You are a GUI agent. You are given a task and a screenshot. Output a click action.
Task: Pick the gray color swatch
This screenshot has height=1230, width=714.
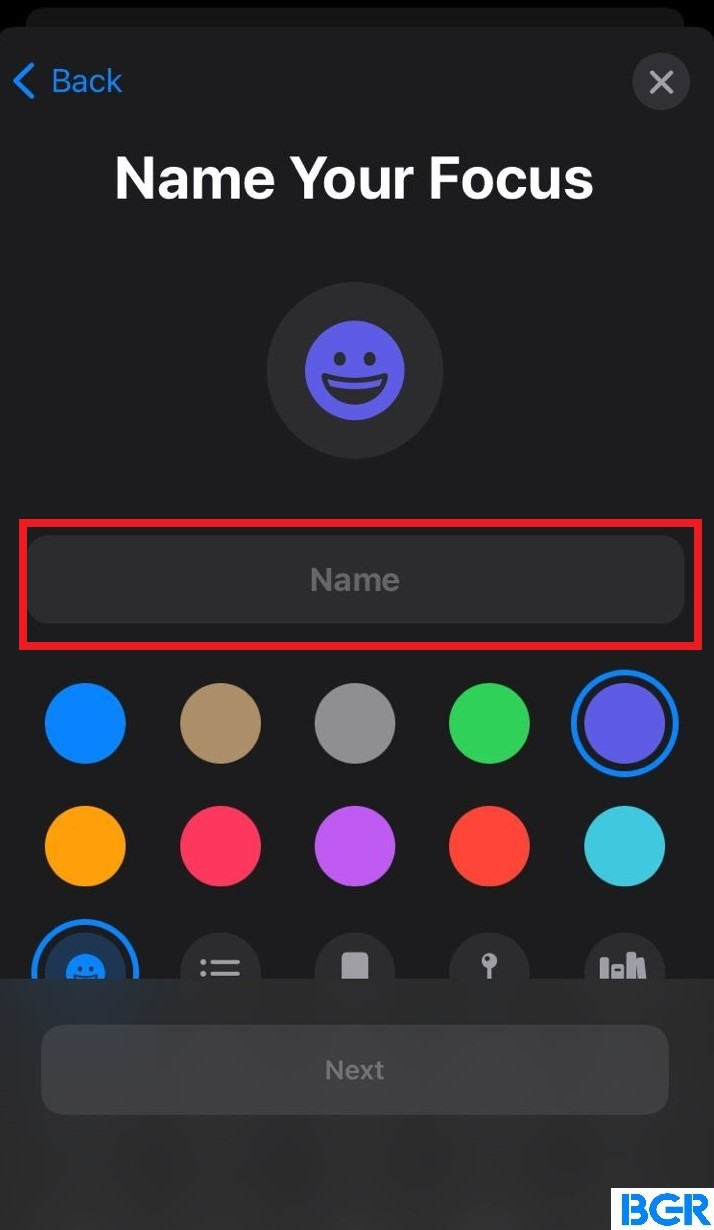tap(355, 723)
